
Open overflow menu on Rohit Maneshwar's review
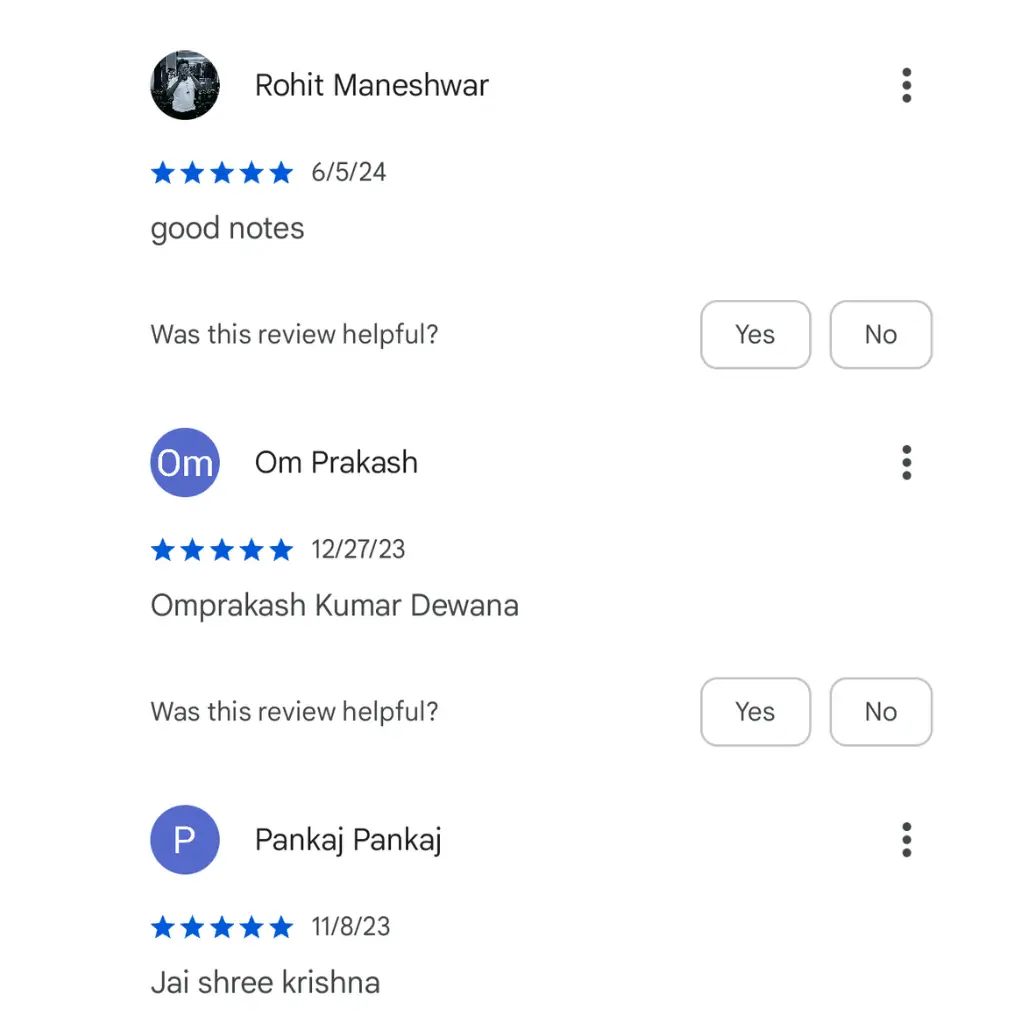906,86
